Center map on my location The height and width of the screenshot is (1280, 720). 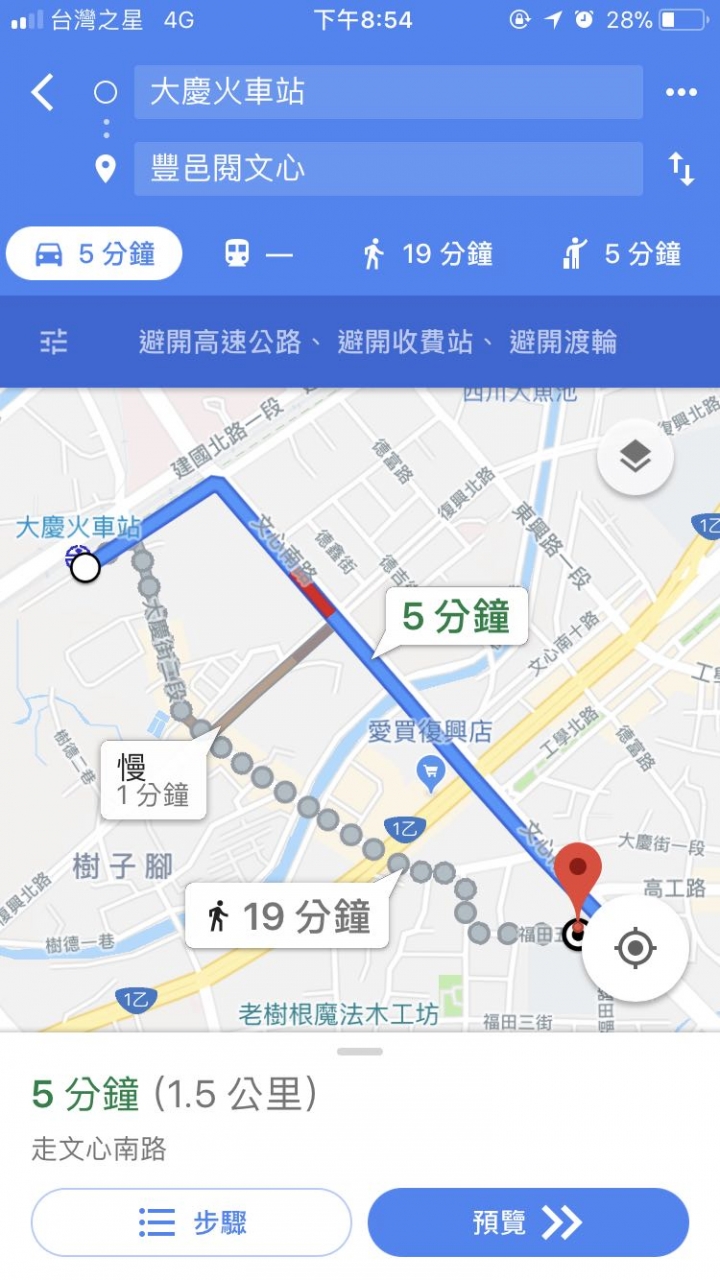[x=636, y=948]
